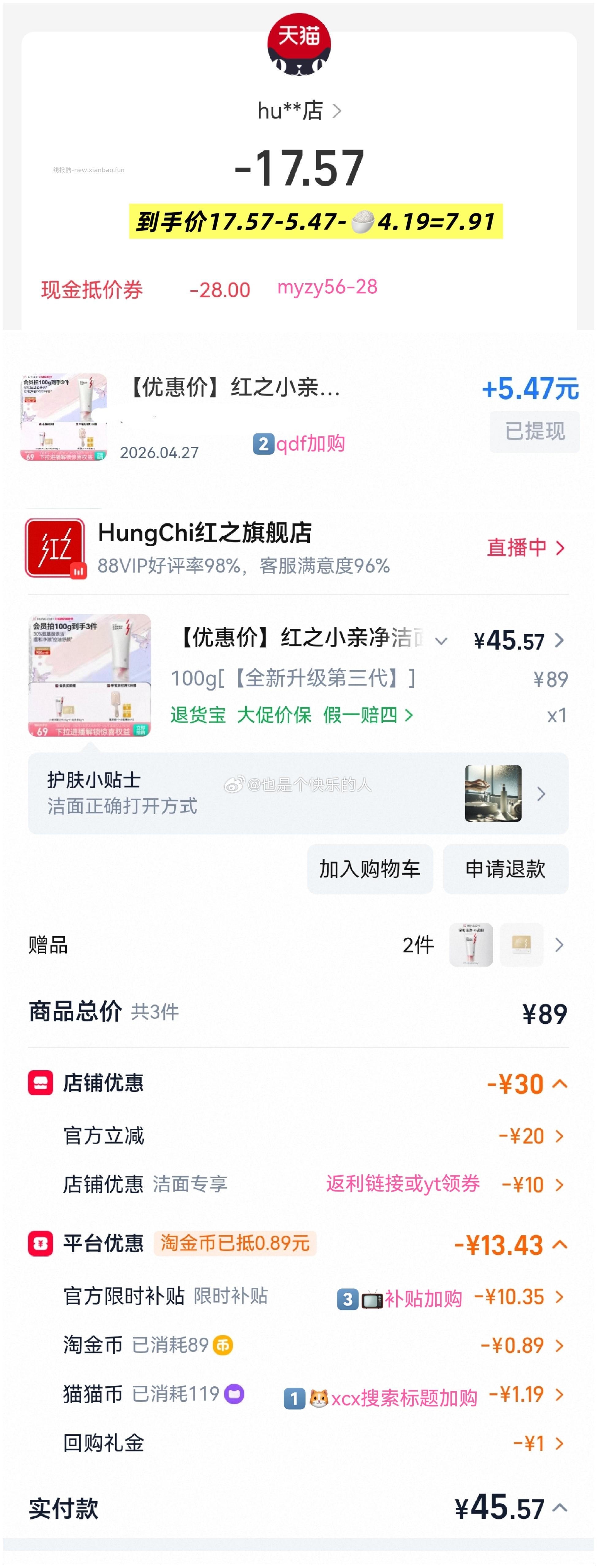
Task: Expand the product title dropdown arrow
Action: click(442, 640)
